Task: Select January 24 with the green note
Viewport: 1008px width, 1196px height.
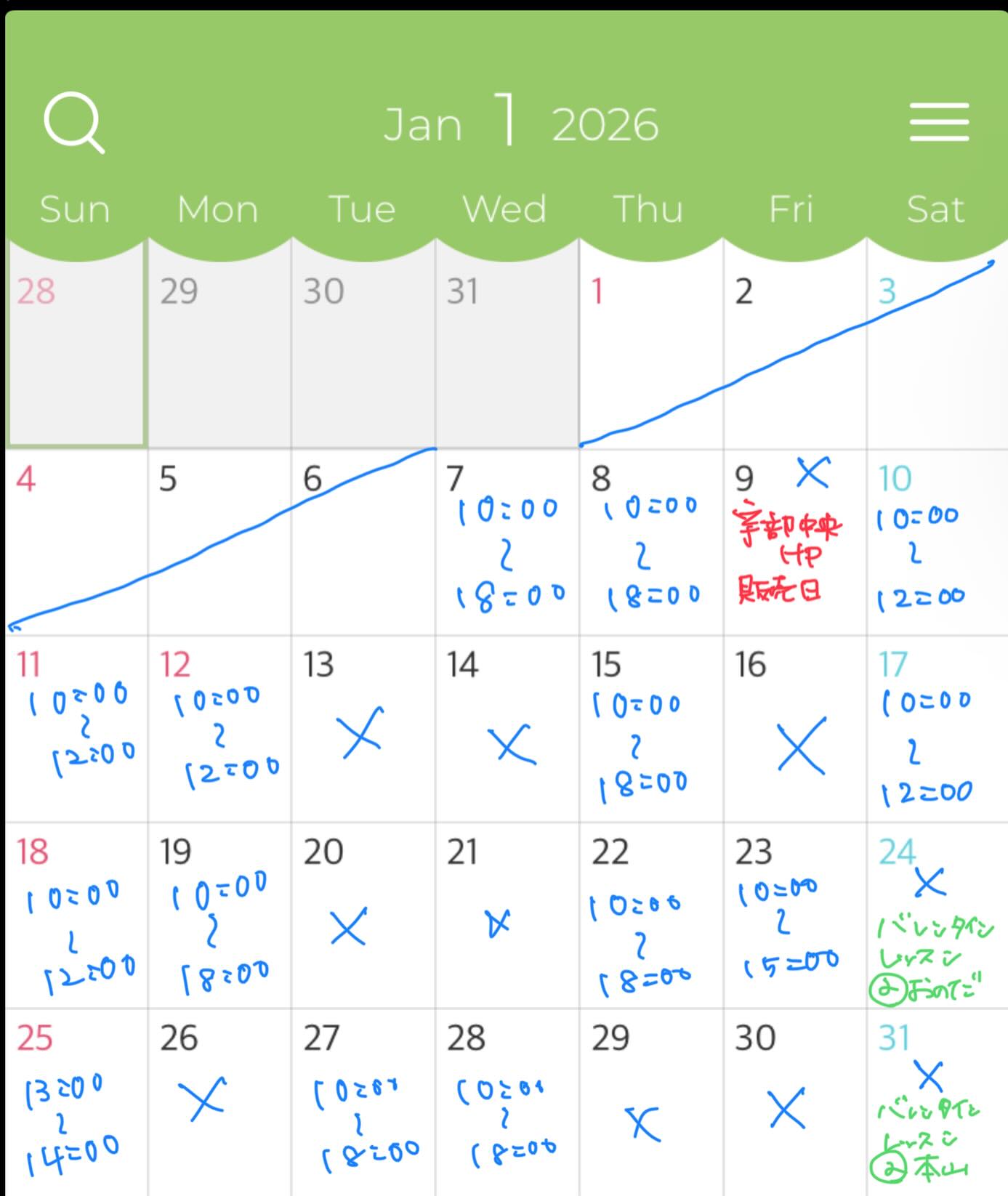Action: 937,916
